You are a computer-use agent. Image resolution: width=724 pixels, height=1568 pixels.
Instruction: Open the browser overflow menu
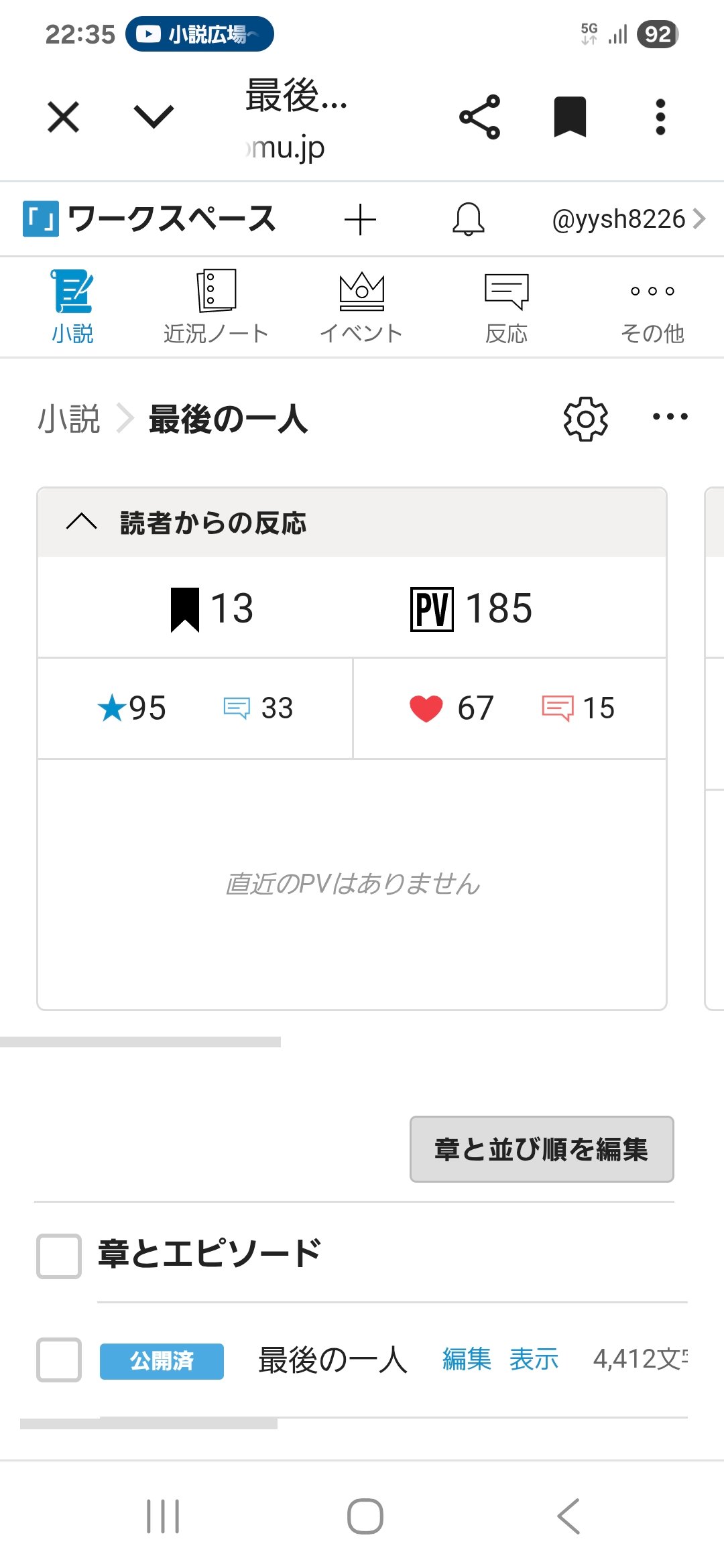660,117
